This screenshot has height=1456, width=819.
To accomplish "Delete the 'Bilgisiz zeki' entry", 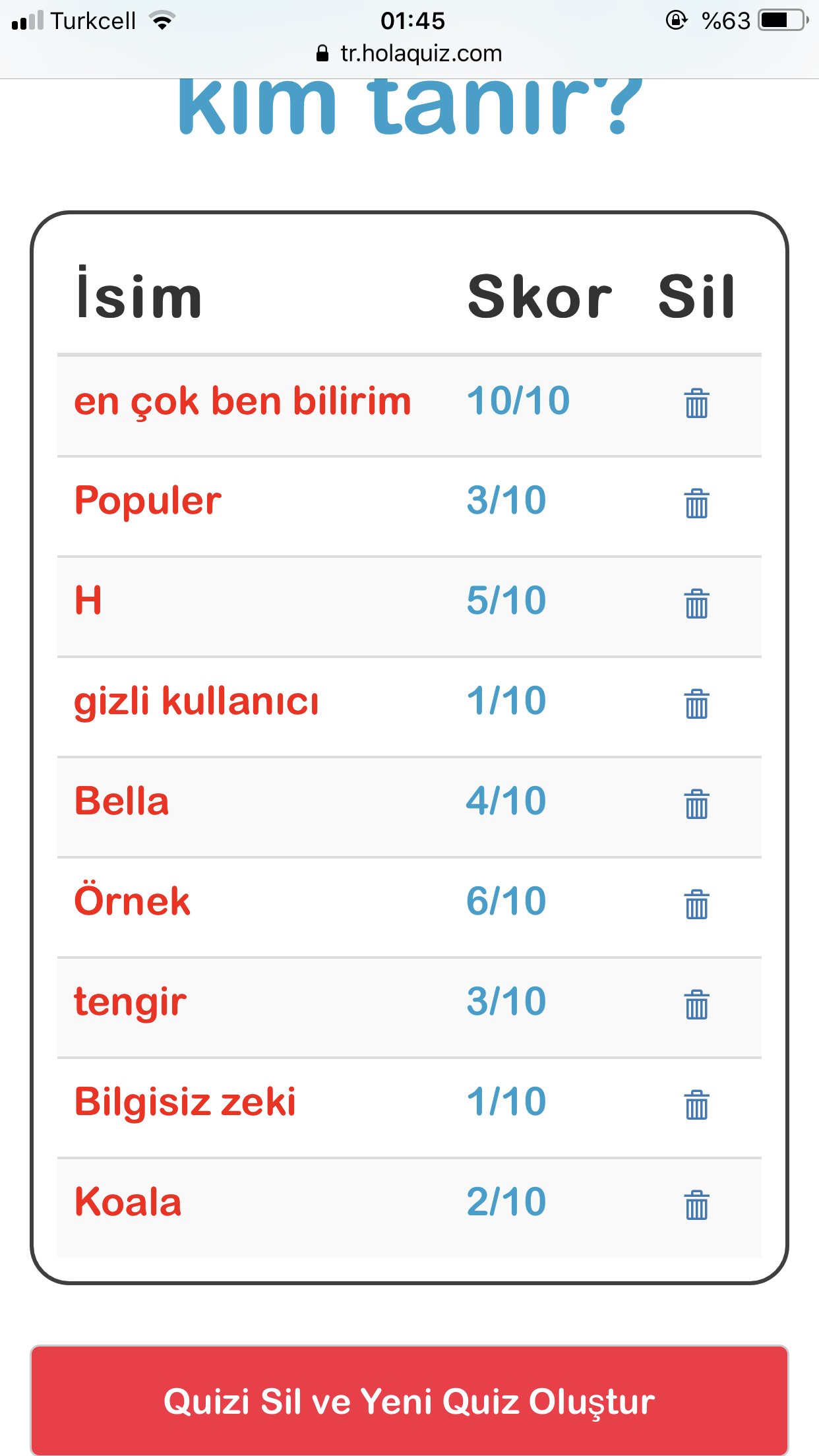I will pos(696,1105).
